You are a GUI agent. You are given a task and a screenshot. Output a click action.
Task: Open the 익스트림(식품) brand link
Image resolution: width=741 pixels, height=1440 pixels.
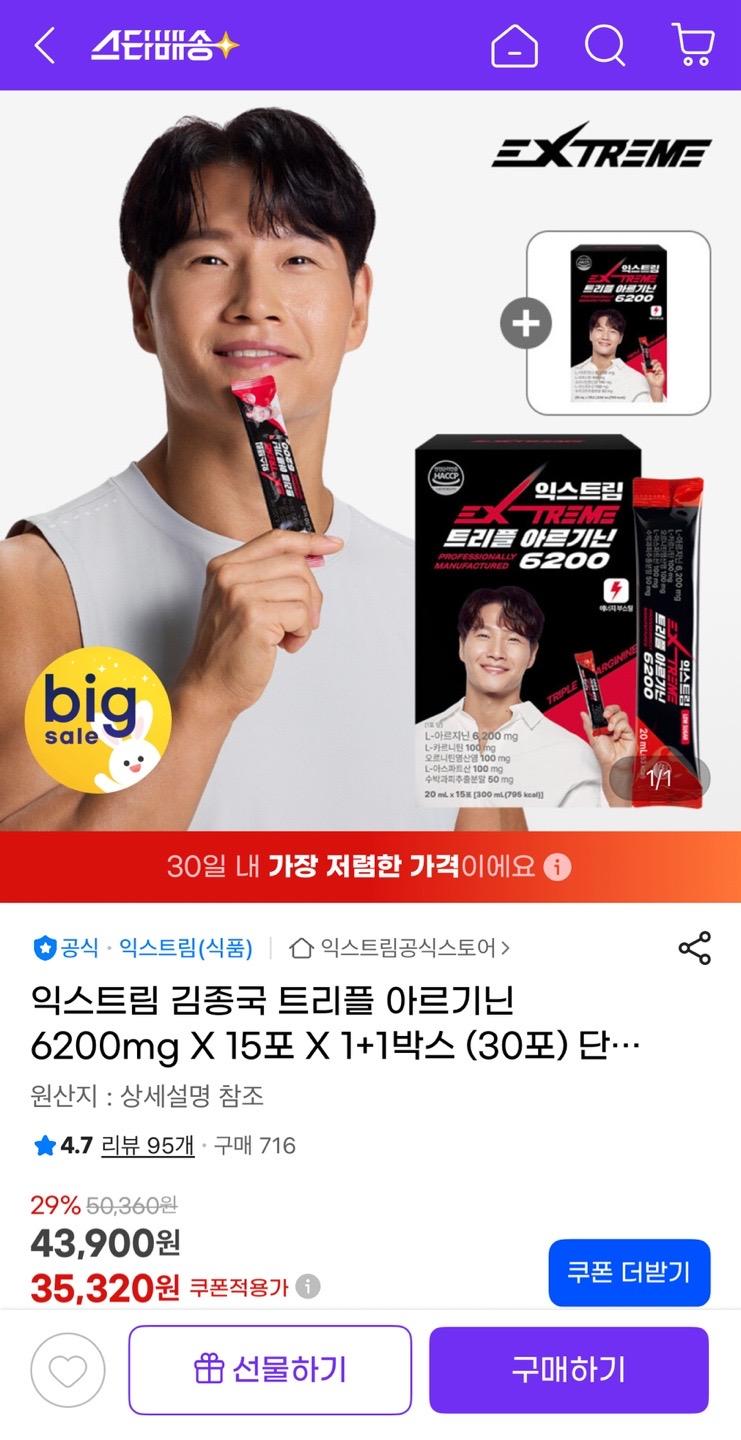point(185,948)
